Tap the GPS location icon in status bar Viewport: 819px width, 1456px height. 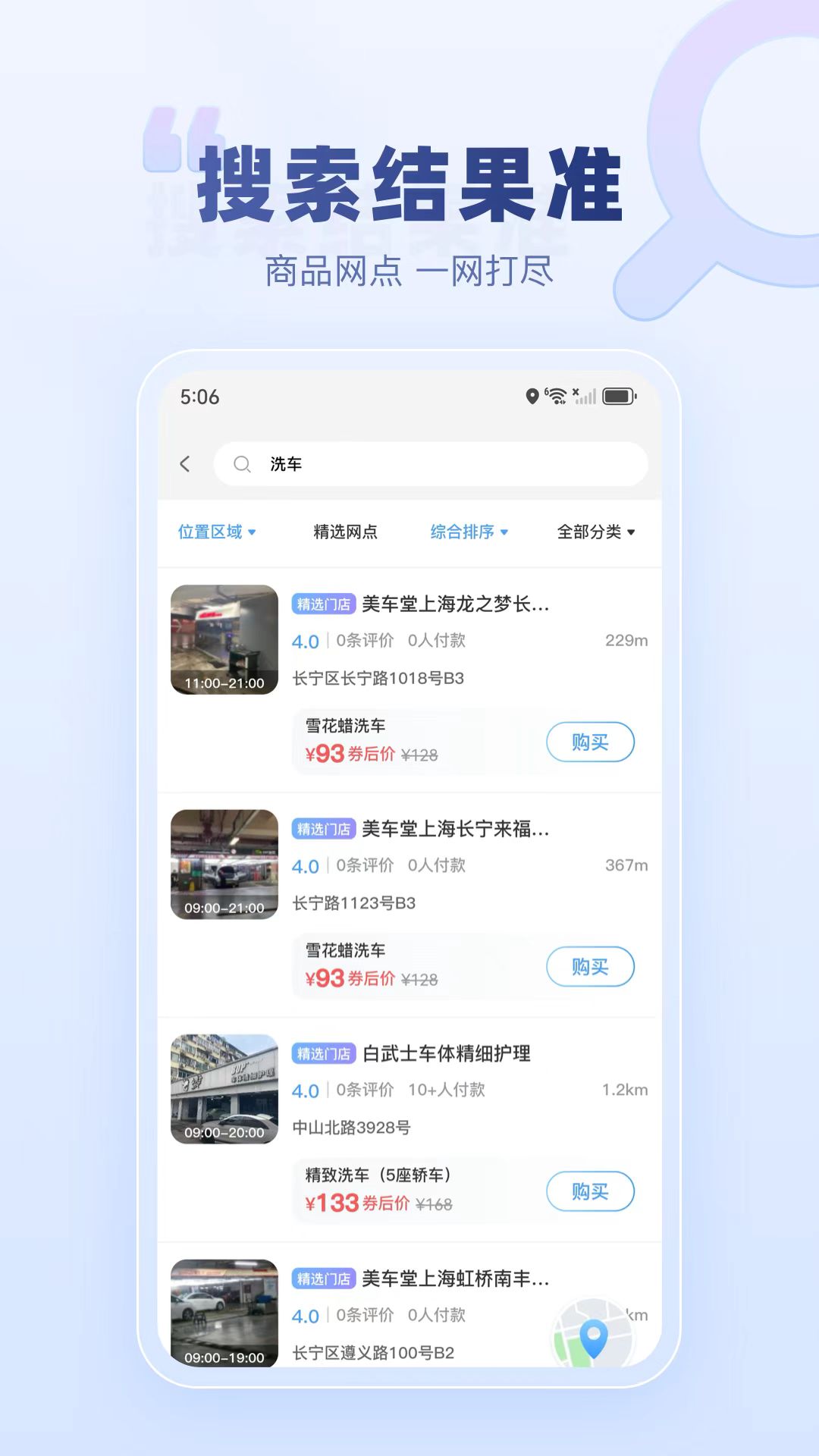(x=532, y=395)
